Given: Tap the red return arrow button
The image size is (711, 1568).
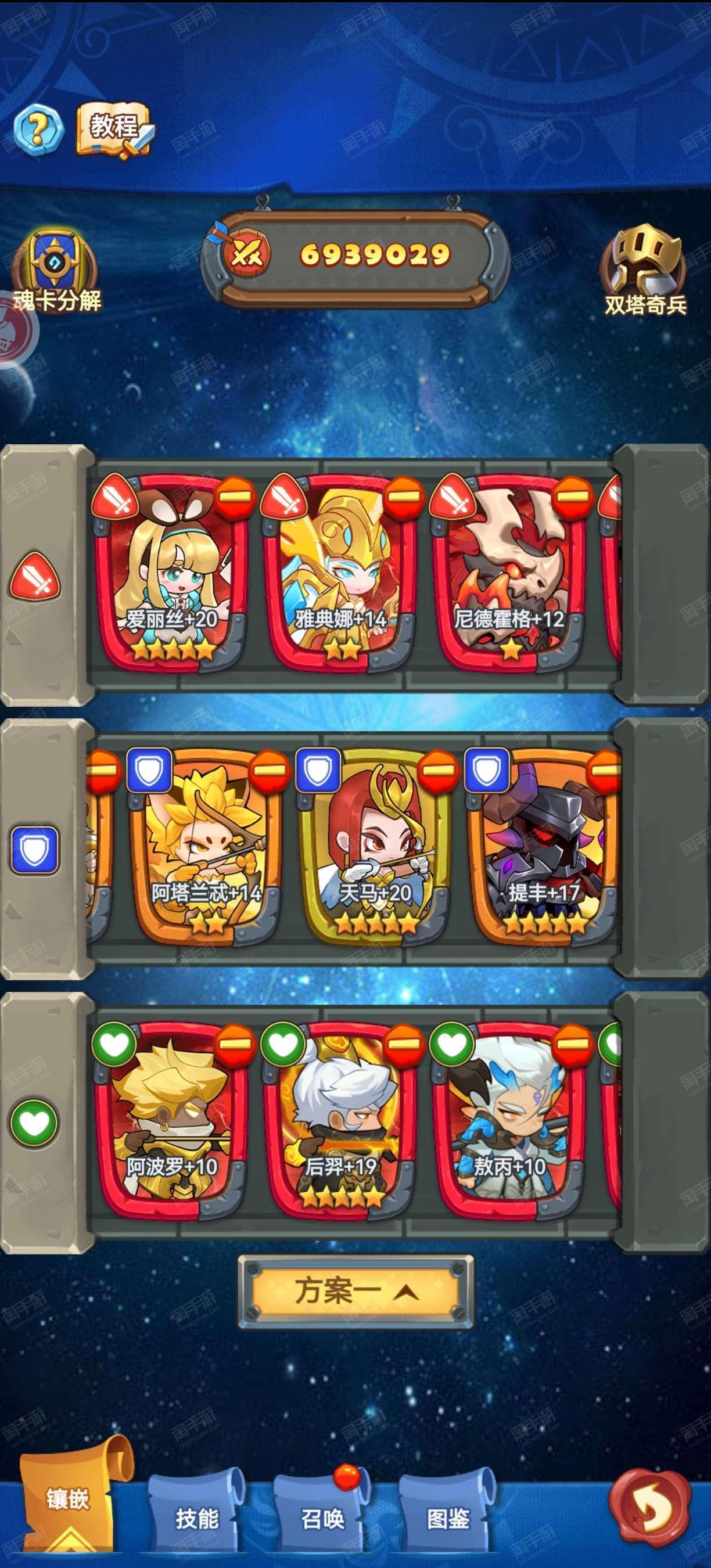Looking at the screenshot, I should click(650, 1508).
